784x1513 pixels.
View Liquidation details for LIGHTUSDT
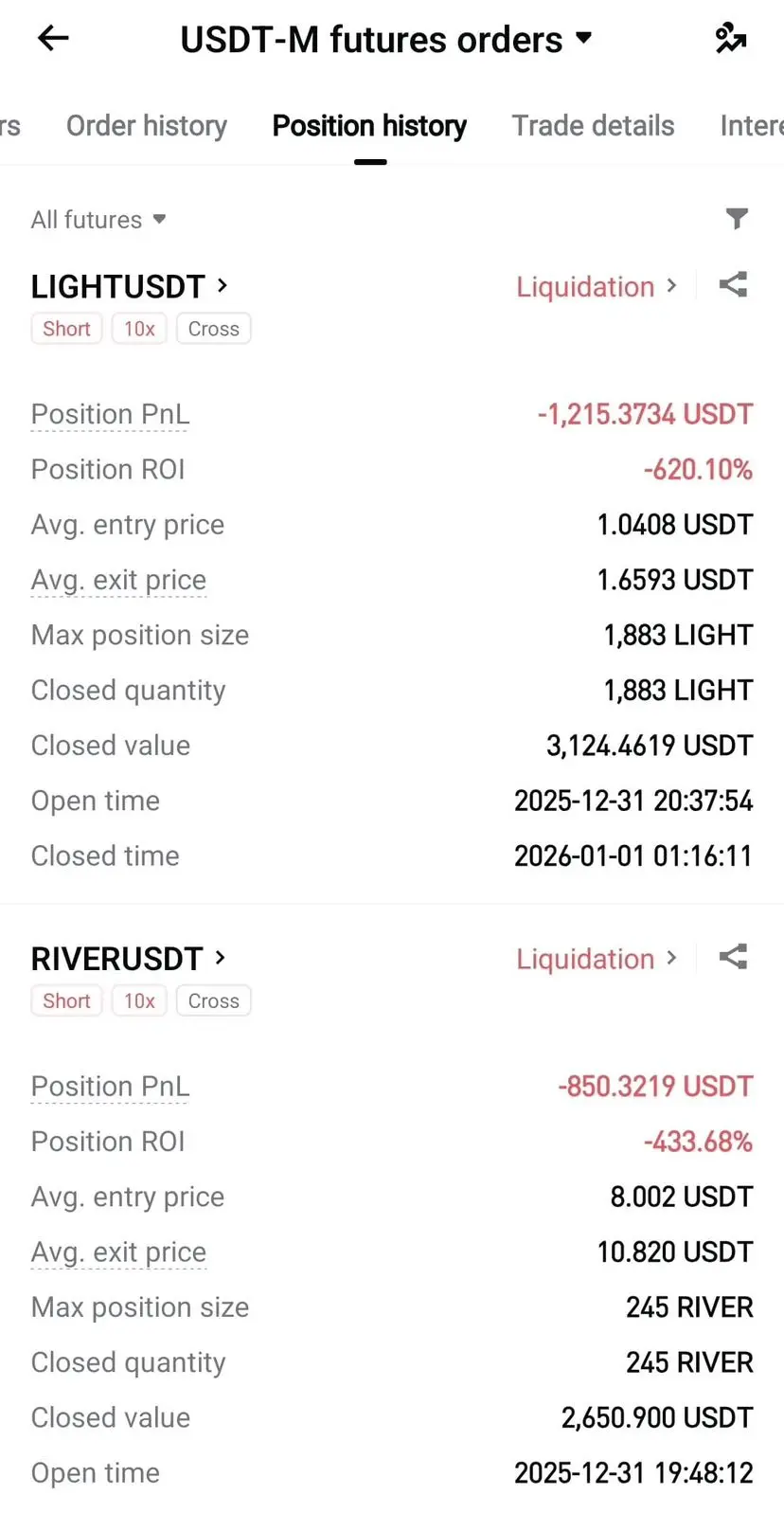(x=596, y=286)
